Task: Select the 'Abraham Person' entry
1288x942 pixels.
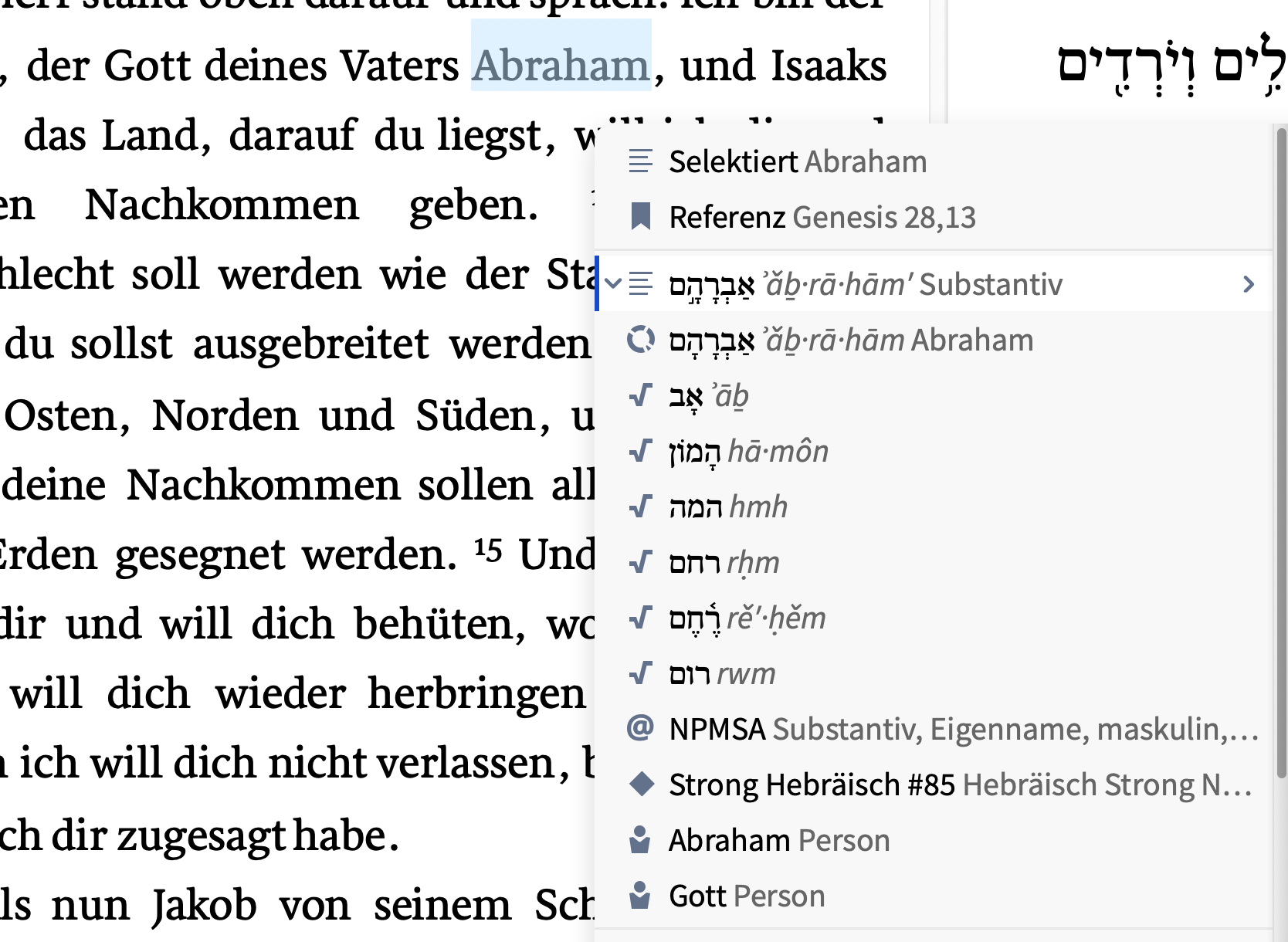Action: 778,841
